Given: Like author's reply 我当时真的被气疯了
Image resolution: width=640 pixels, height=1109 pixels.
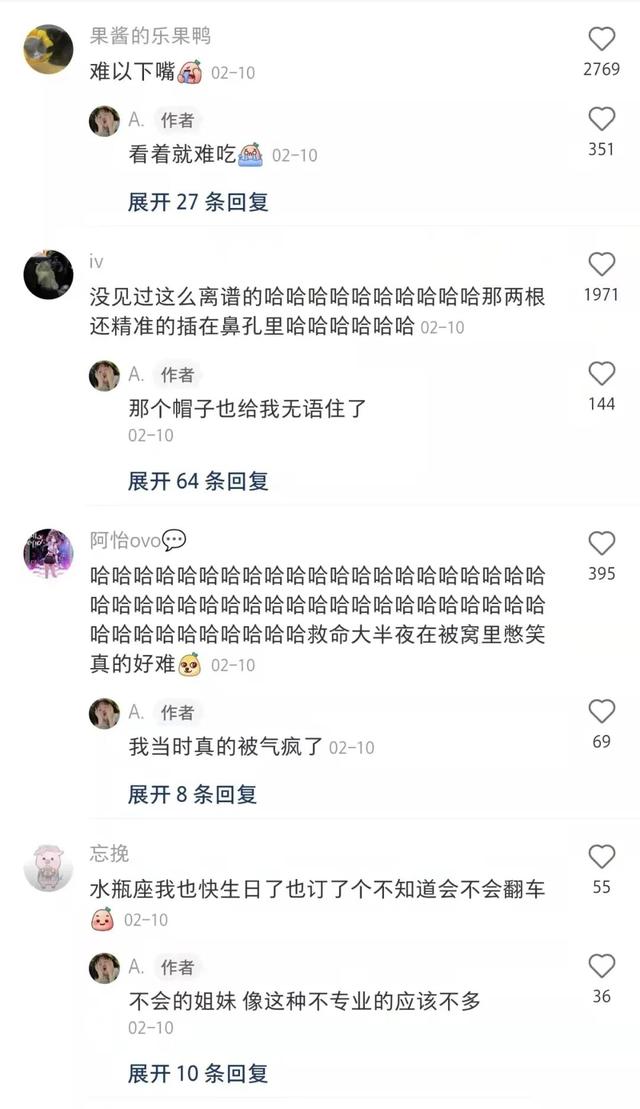Looking at the screenshot, I should (x=601, y=711).
